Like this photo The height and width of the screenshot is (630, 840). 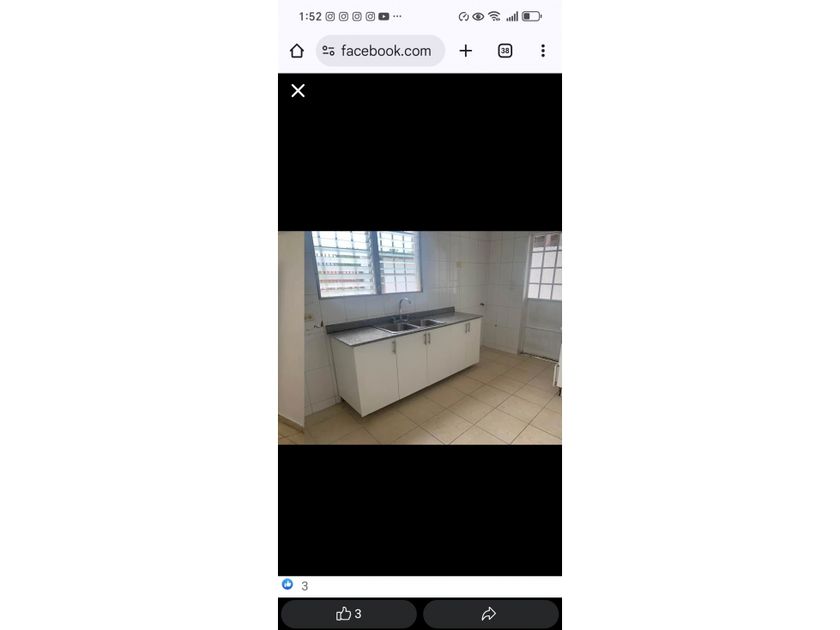point(349,614)
